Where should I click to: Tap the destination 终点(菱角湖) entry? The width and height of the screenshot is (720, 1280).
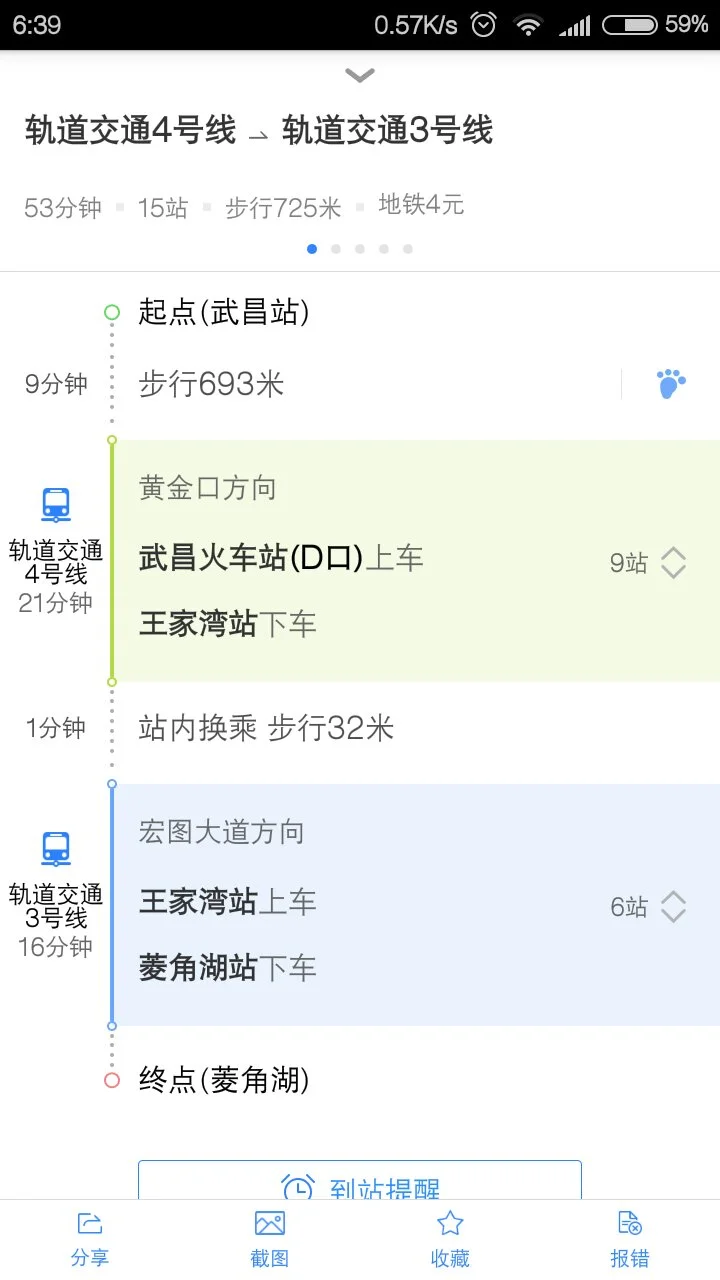coord(223,1080)
